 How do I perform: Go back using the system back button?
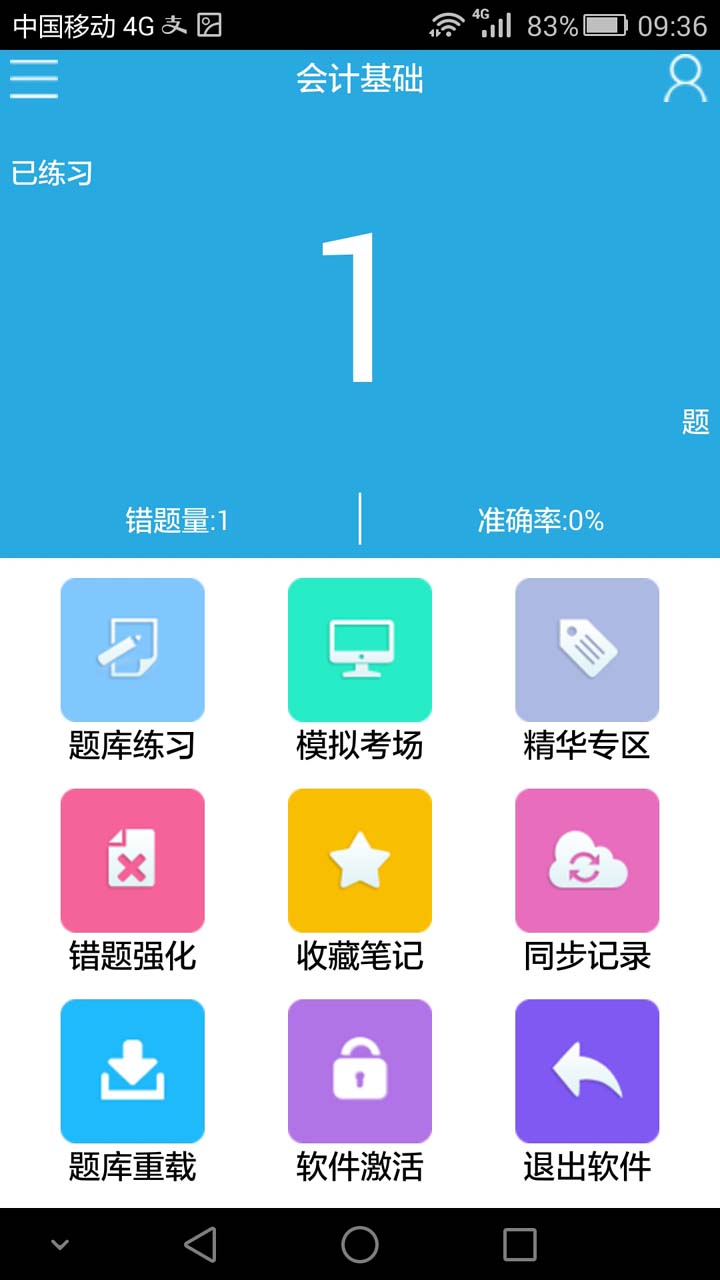[200, 1245]
